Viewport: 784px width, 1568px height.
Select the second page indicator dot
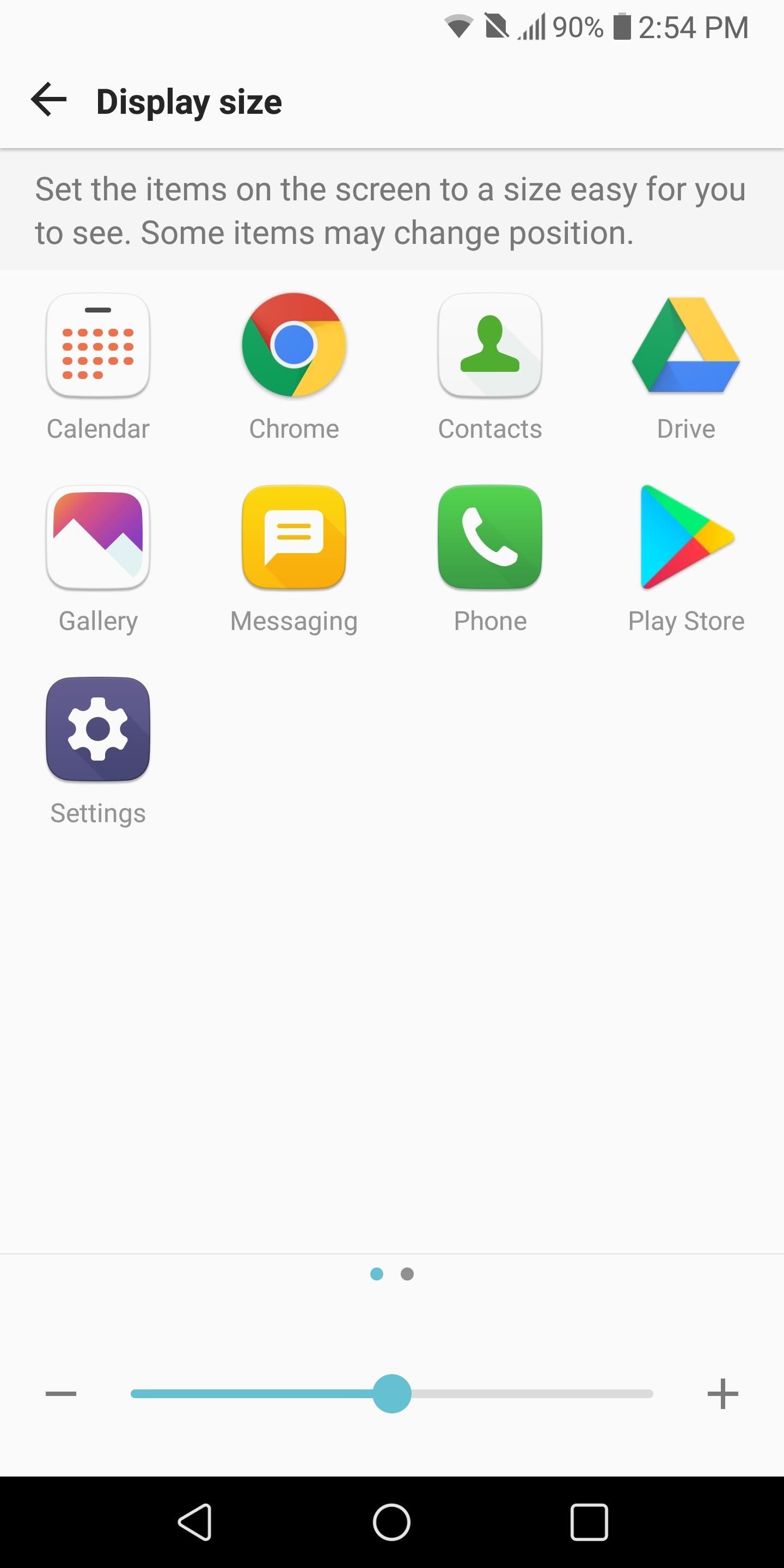pos(407,1274)
